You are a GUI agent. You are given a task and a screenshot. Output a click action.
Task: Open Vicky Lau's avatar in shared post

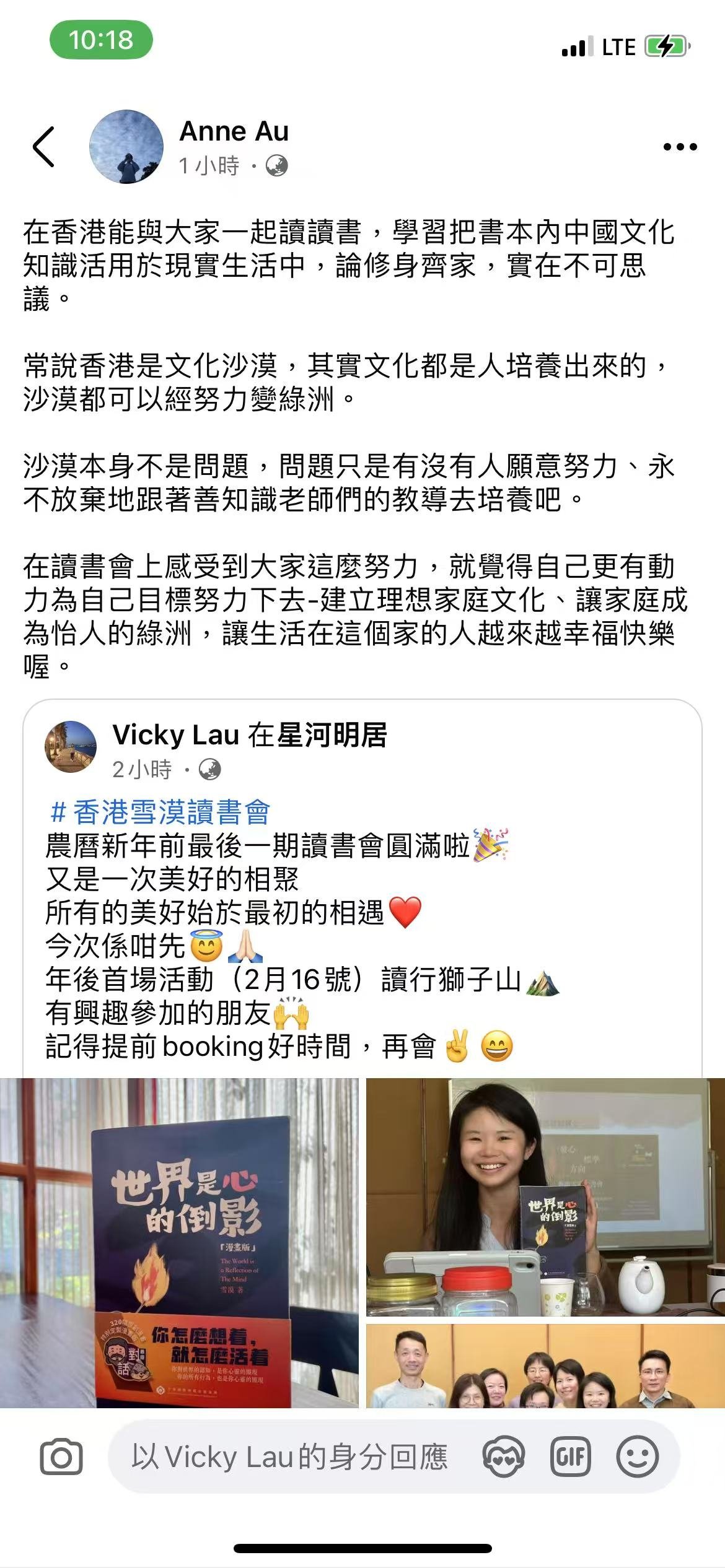[71, 747]
